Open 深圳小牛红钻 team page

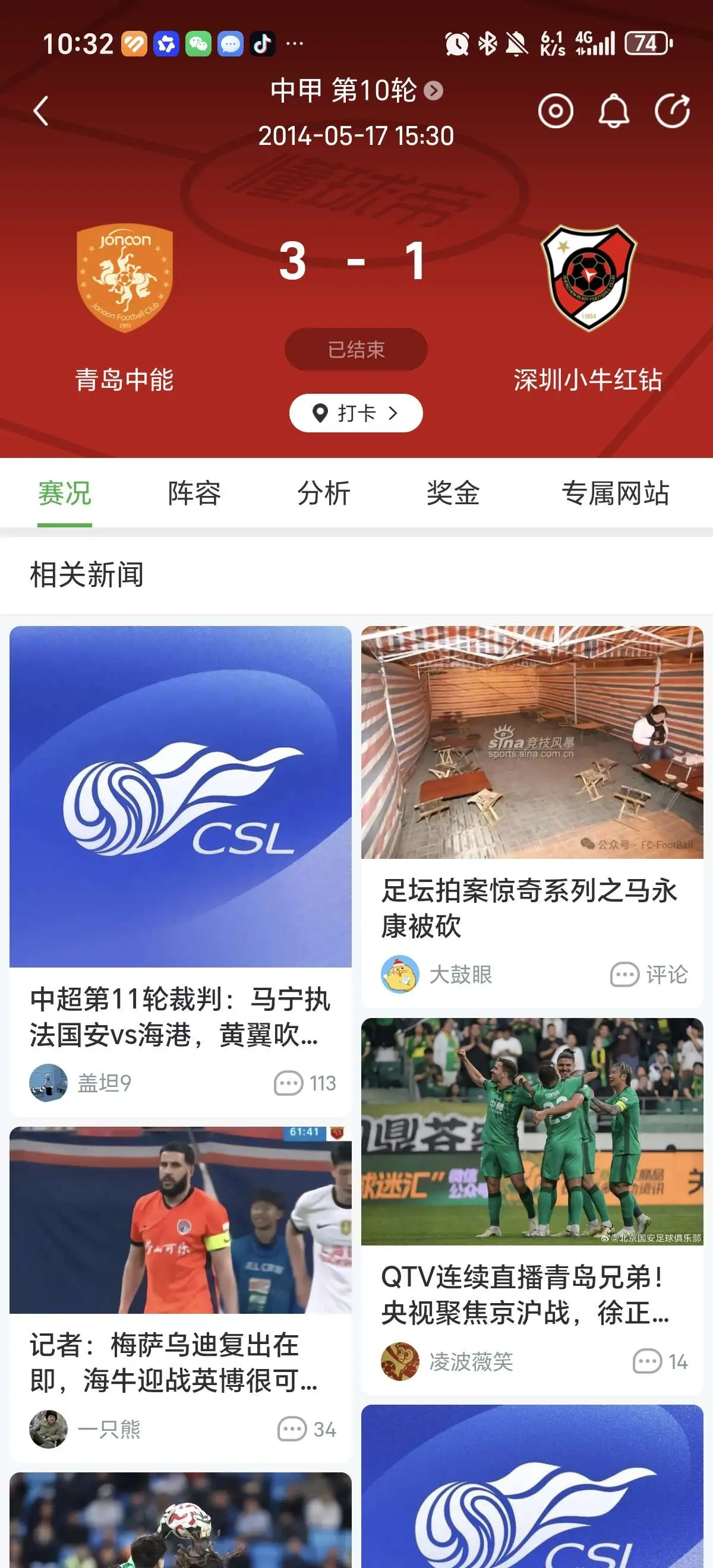coord(588,308)
